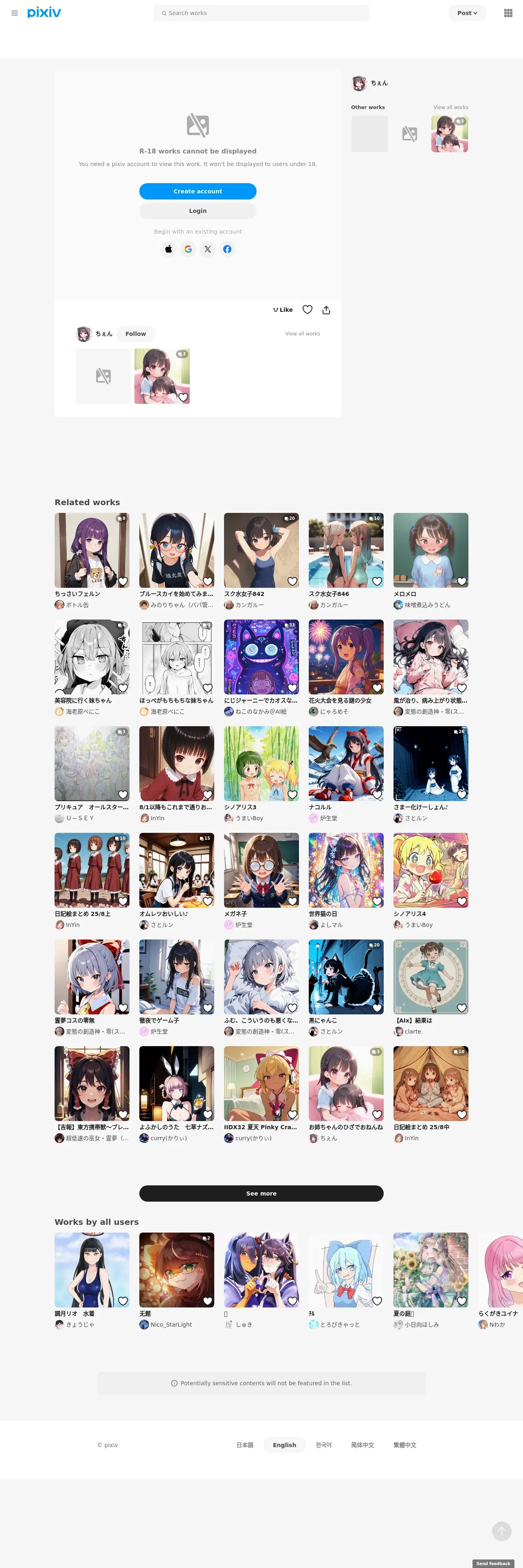Tap the Search works field
This screenshot has width=523, height=1568.
(x=262, y=13)
